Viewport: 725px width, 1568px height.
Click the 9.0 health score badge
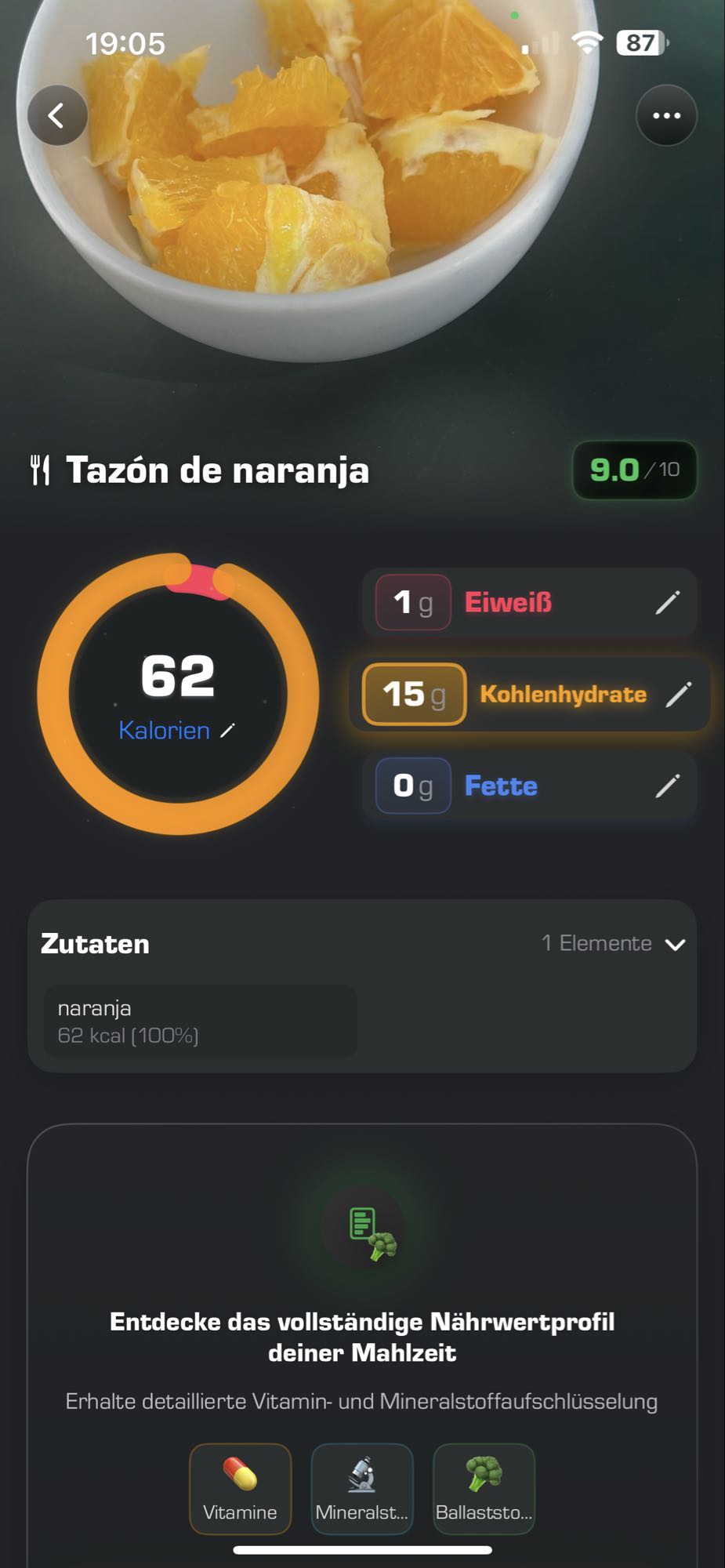pos(633,470)
